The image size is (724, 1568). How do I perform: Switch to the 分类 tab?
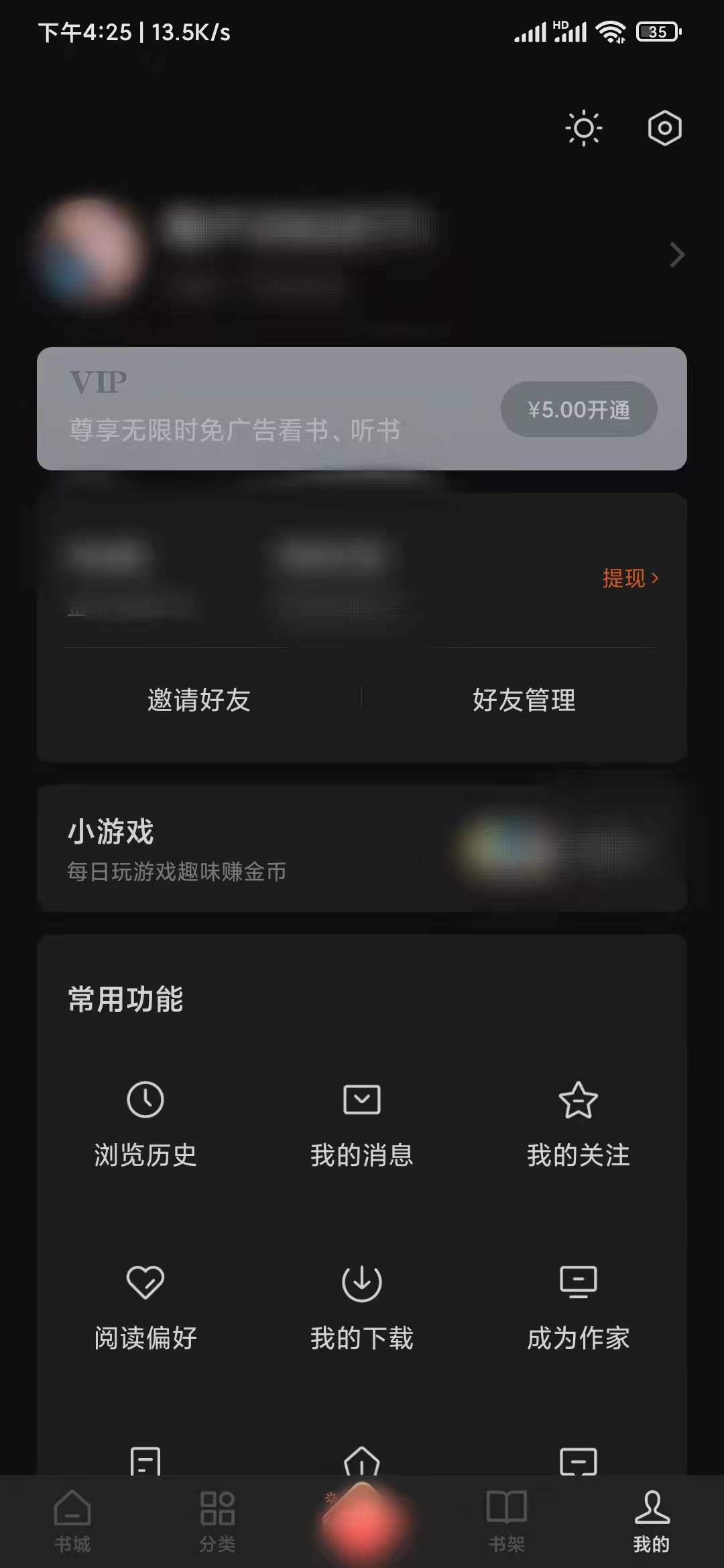(x=217, y=1521)
